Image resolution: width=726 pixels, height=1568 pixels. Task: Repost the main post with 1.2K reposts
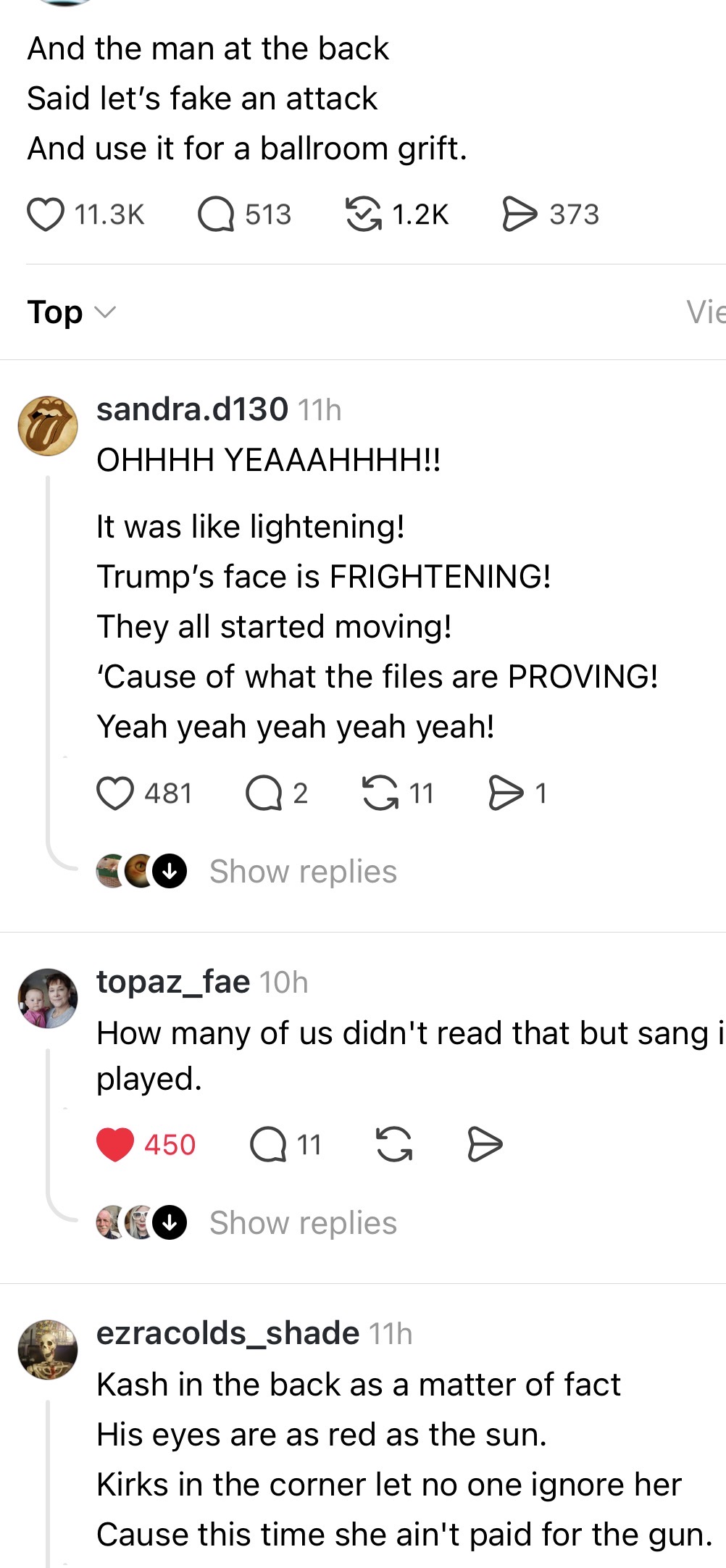pyautogui.click(x=364, y=214)
